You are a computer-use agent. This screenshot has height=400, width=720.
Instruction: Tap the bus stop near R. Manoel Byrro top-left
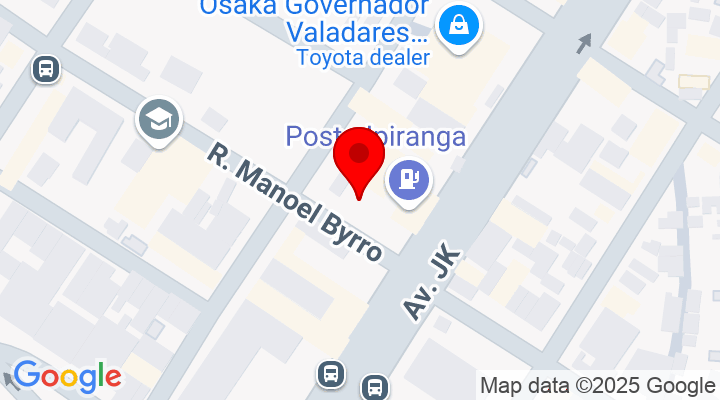(45, 69)
